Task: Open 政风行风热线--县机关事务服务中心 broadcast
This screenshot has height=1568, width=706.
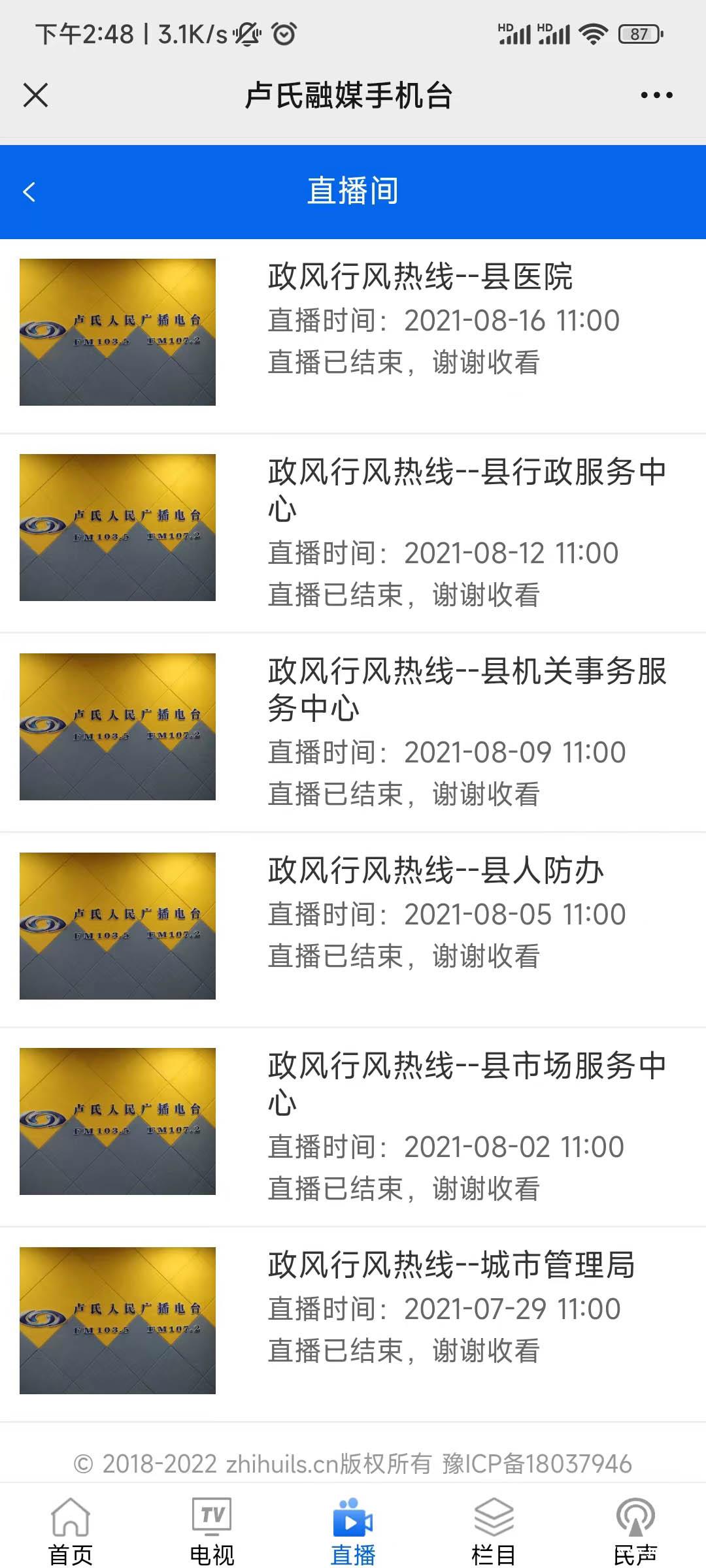Action: click(467, 689)
